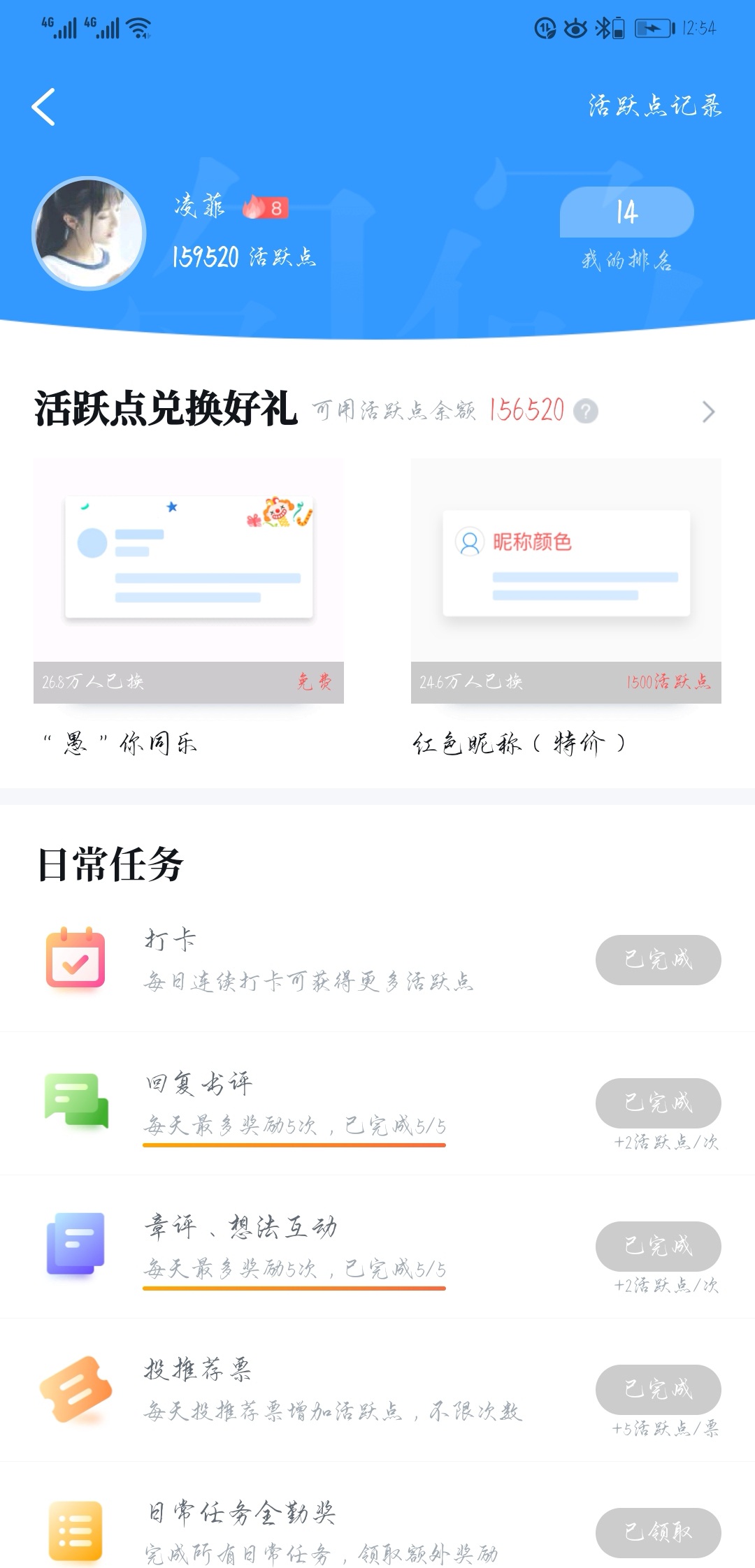
Task: Tap 已完成 button for 打卡 task
Action: (x=658, y=959)
